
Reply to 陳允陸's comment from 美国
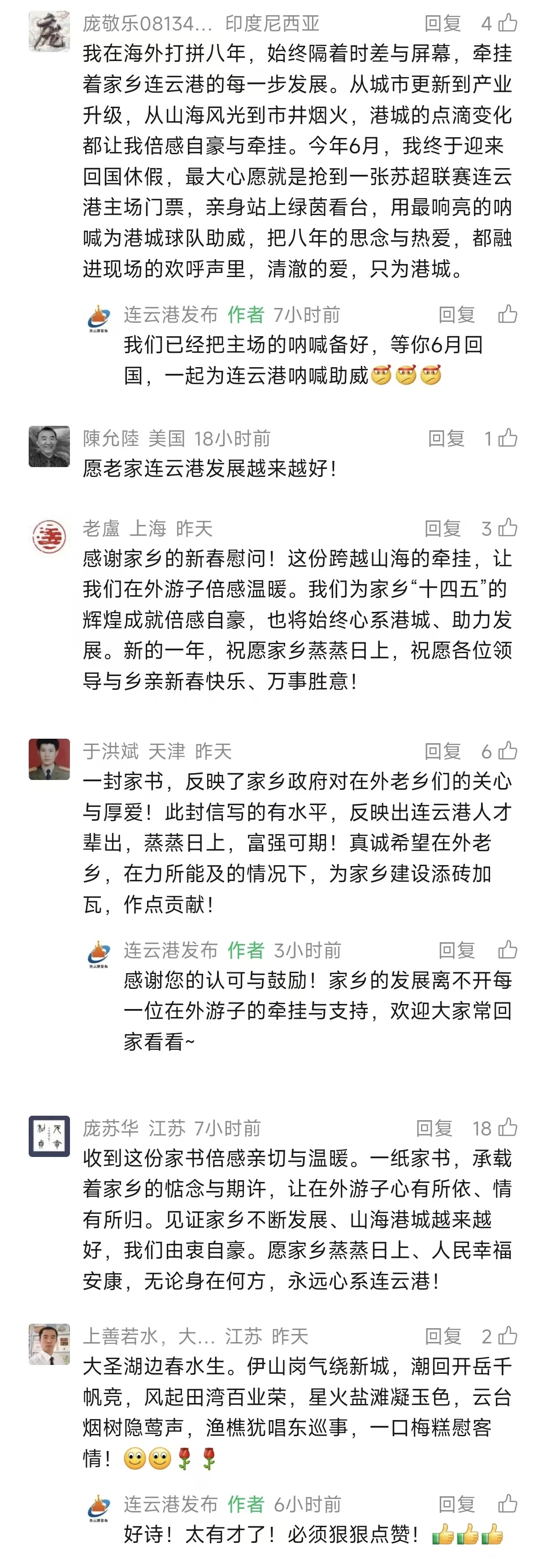446,438
